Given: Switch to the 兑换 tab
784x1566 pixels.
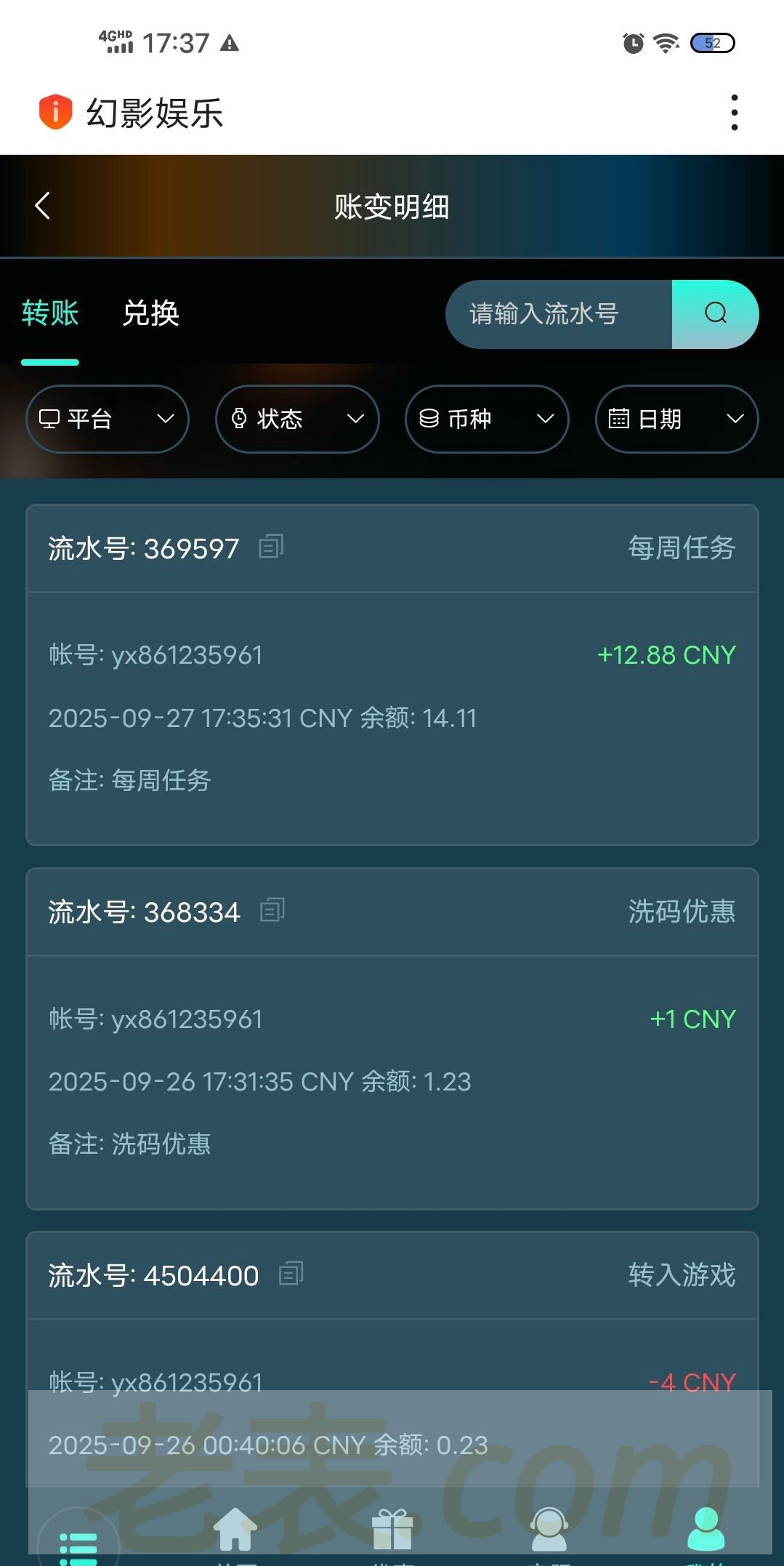Looking at the screenshot, I should tap(150, 313).
